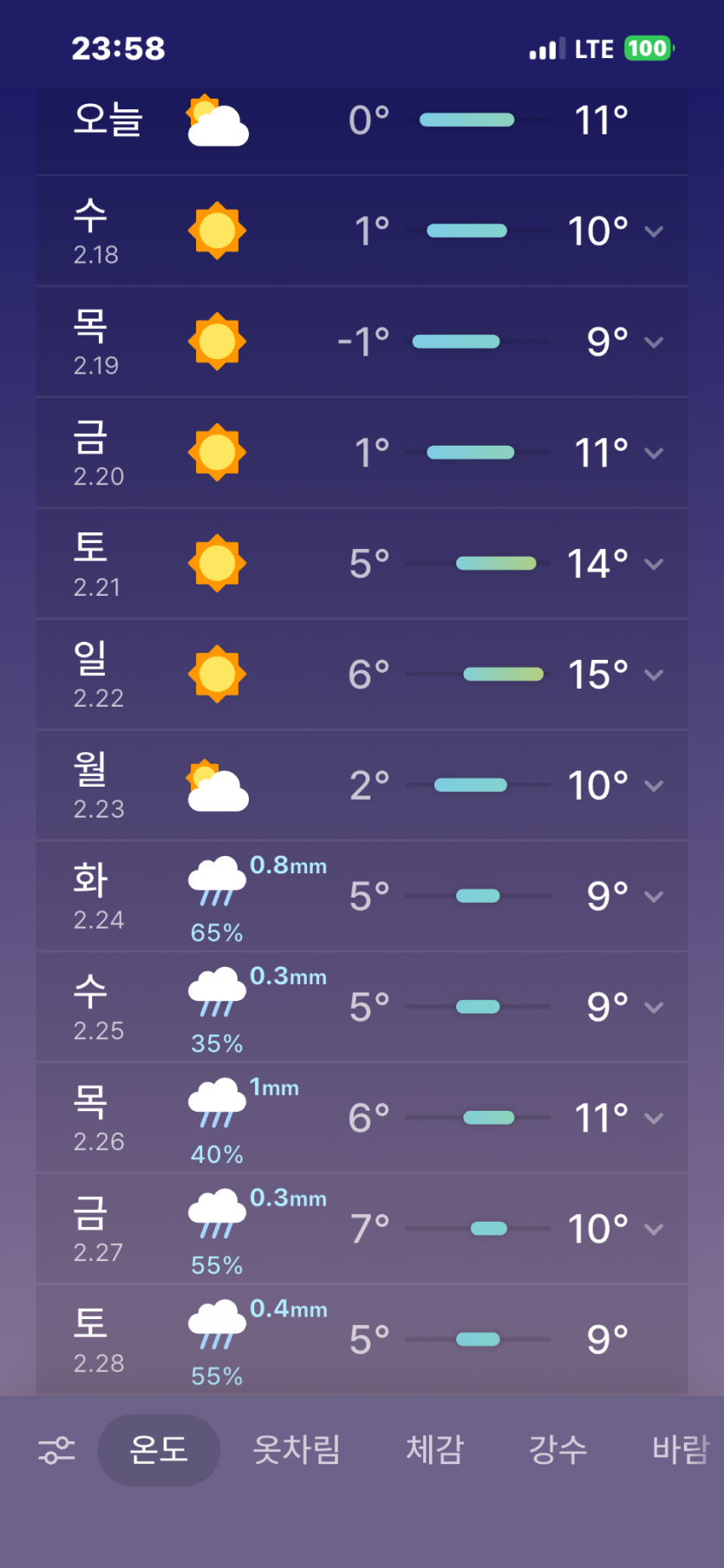Expand the 토 2.21 forecast row
The height and width of the screenshot is (1568, 724).
[x=654, y=564]
